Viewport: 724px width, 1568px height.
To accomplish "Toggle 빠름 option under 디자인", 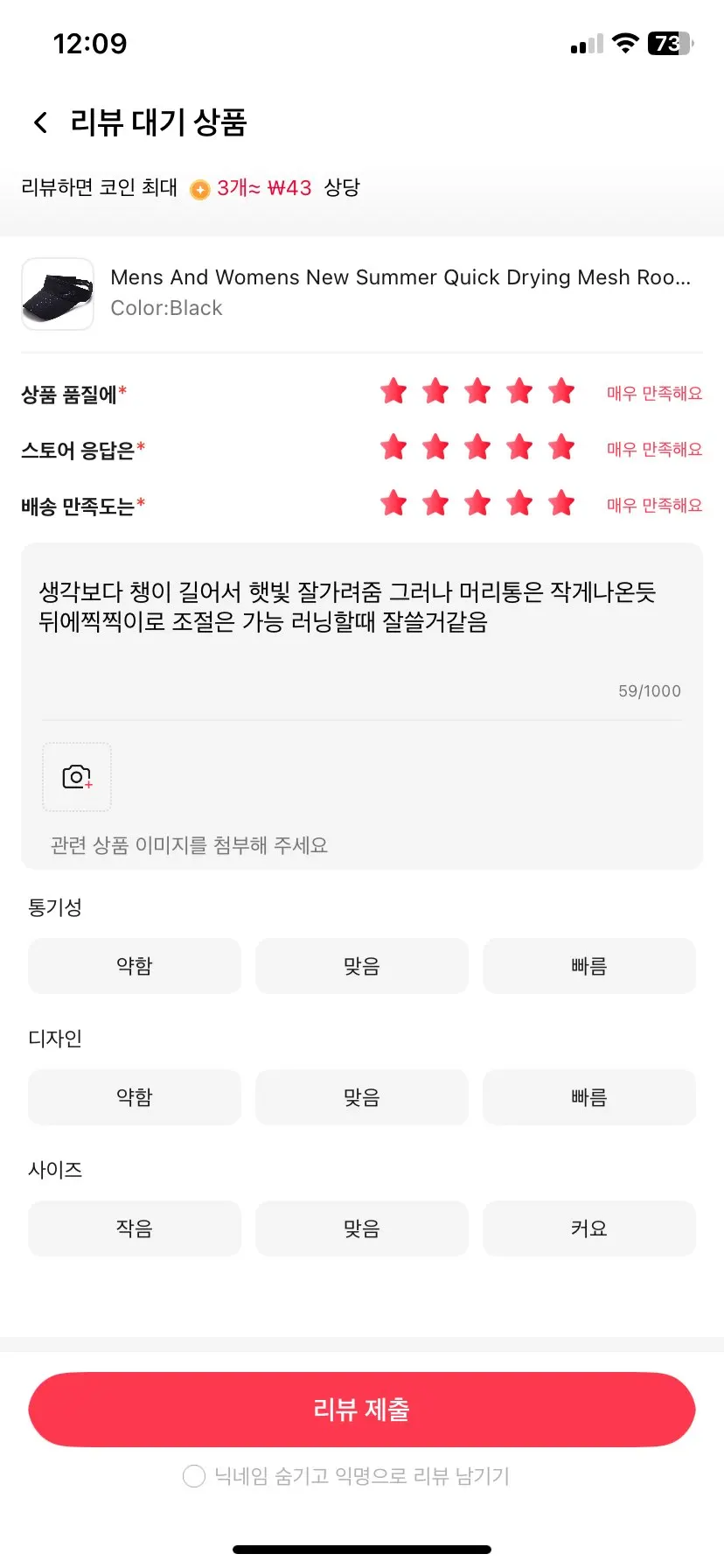I will point(589,1097).
